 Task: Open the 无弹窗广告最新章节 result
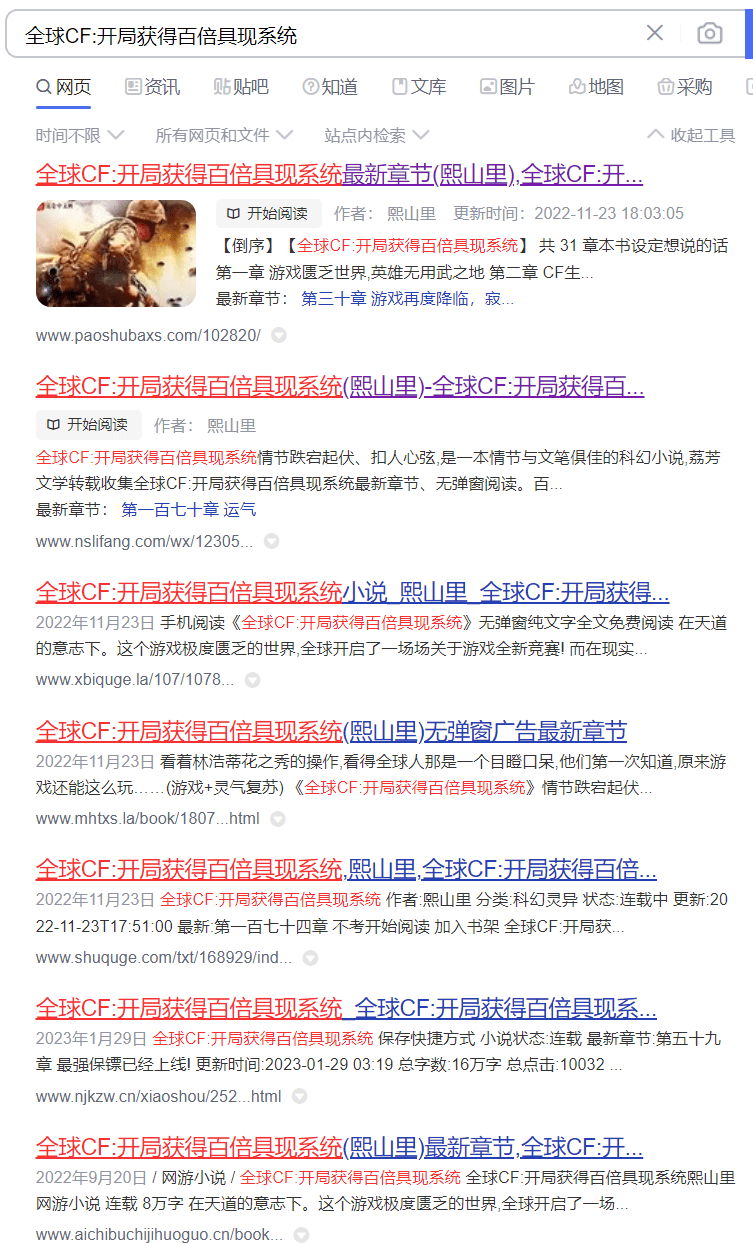(x=331, y=731)
